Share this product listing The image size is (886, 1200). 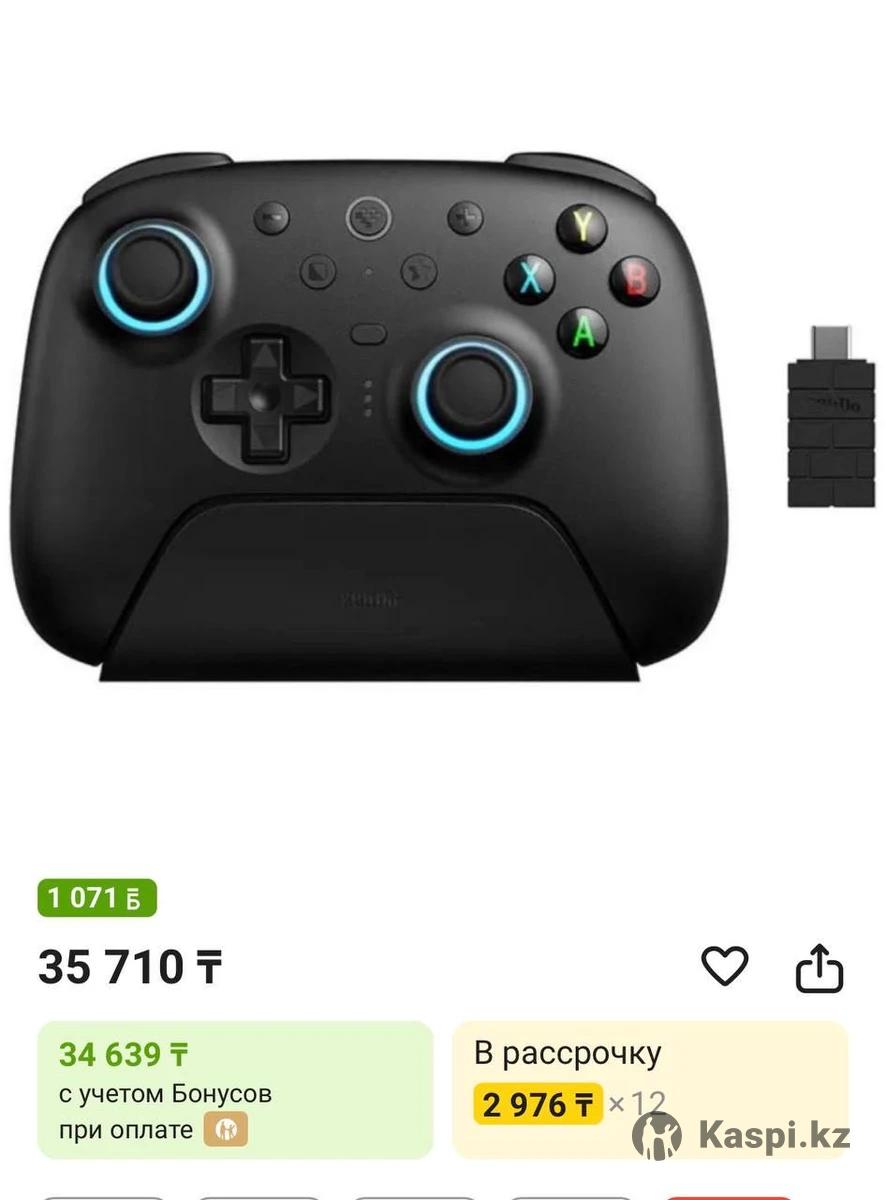click(x=819, y=968)
